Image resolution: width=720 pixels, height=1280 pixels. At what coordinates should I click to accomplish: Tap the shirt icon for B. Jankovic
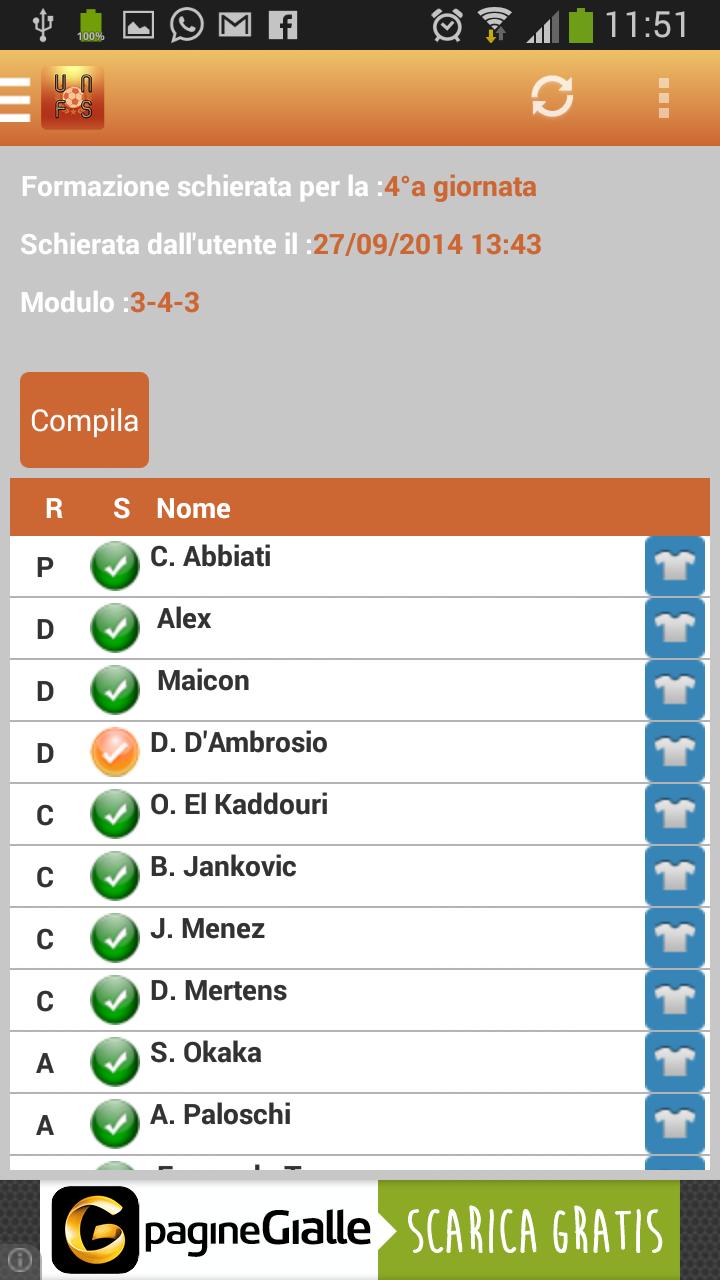click(675, 877)
